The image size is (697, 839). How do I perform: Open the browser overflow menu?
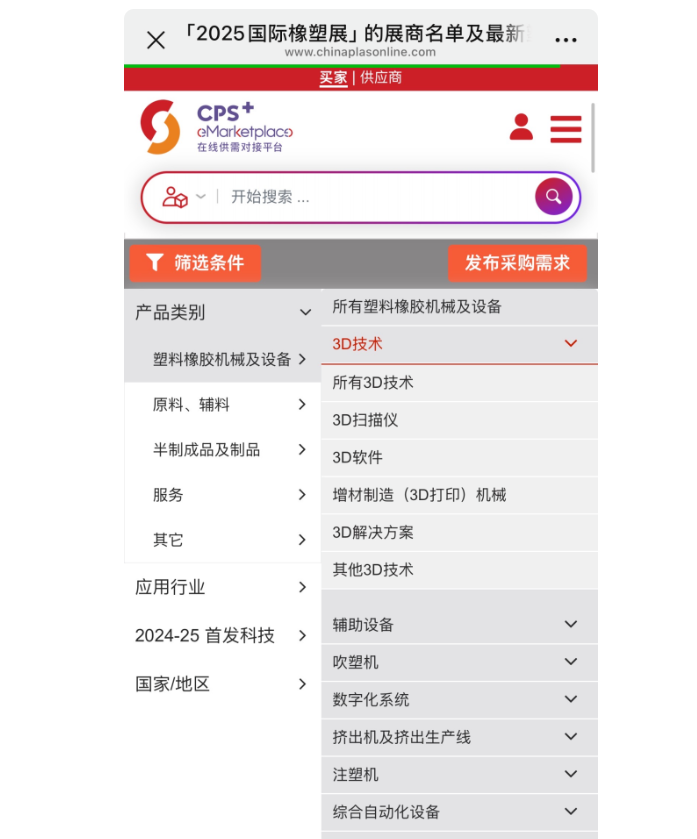565,40
